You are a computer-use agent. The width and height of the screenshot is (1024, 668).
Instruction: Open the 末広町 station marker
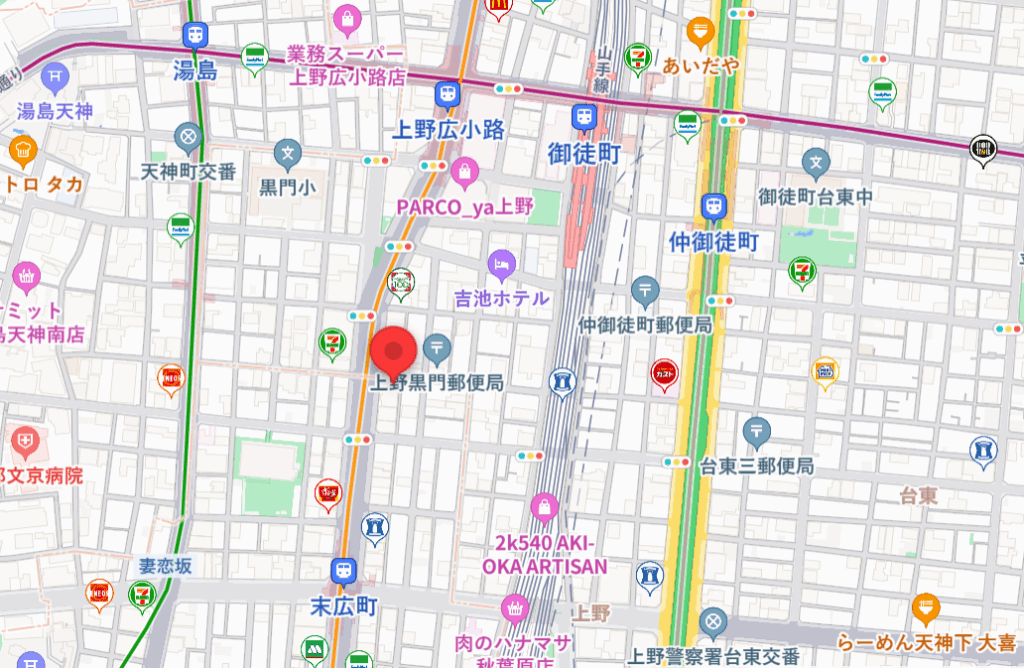[x=343, y=571]
